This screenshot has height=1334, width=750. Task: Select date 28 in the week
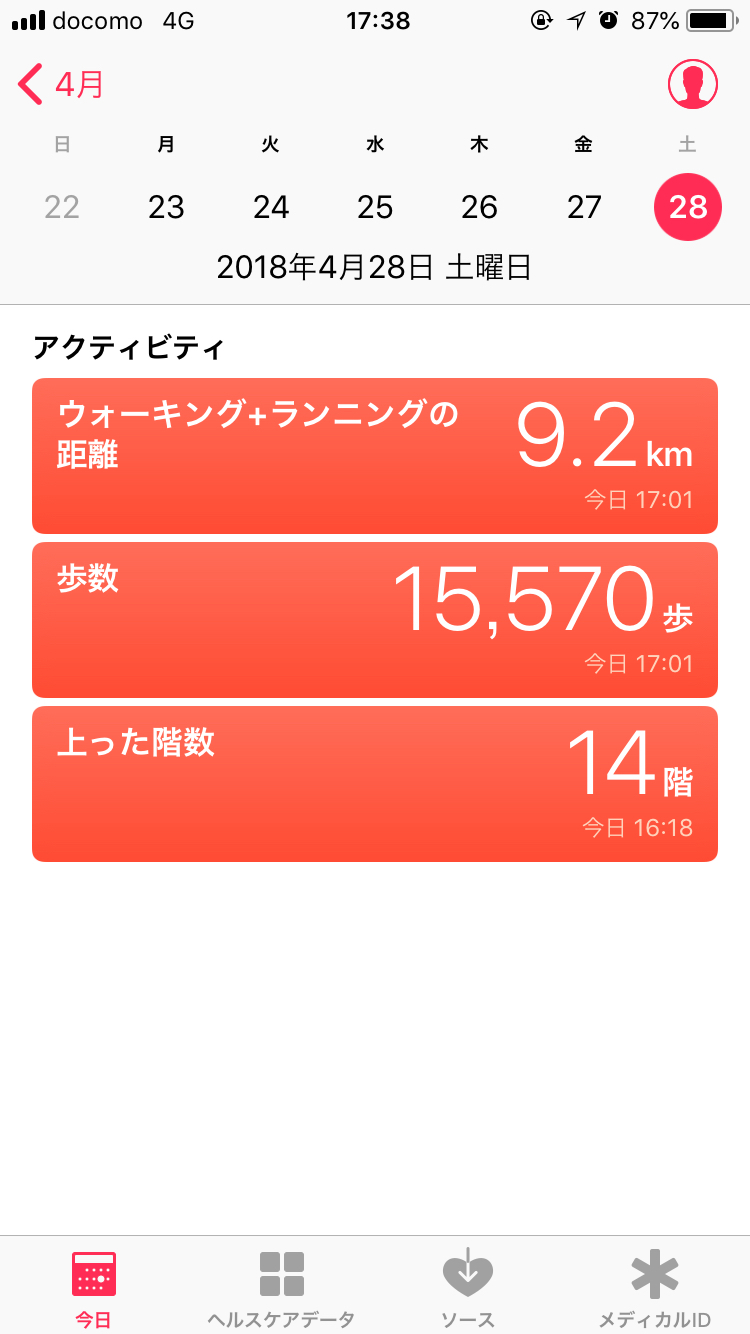click(688, 207)
